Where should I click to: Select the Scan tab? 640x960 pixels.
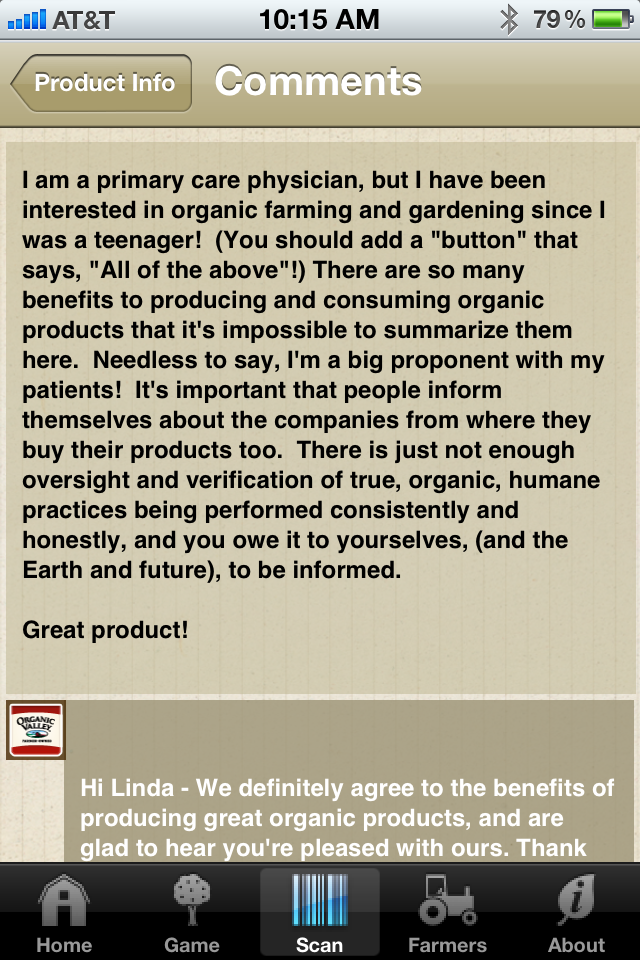point(320,912)
